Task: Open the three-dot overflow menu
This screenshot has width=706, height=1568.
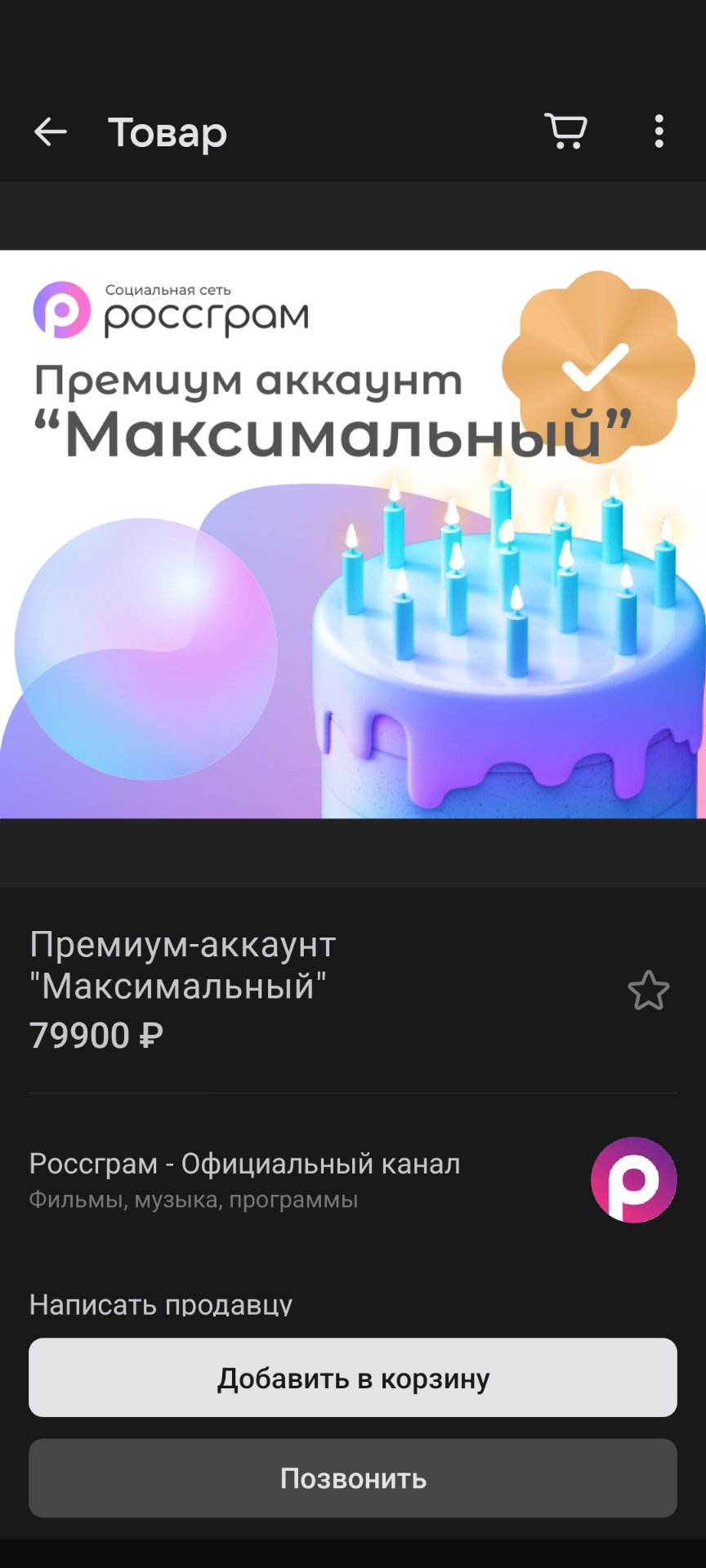Action: point(659,131)
